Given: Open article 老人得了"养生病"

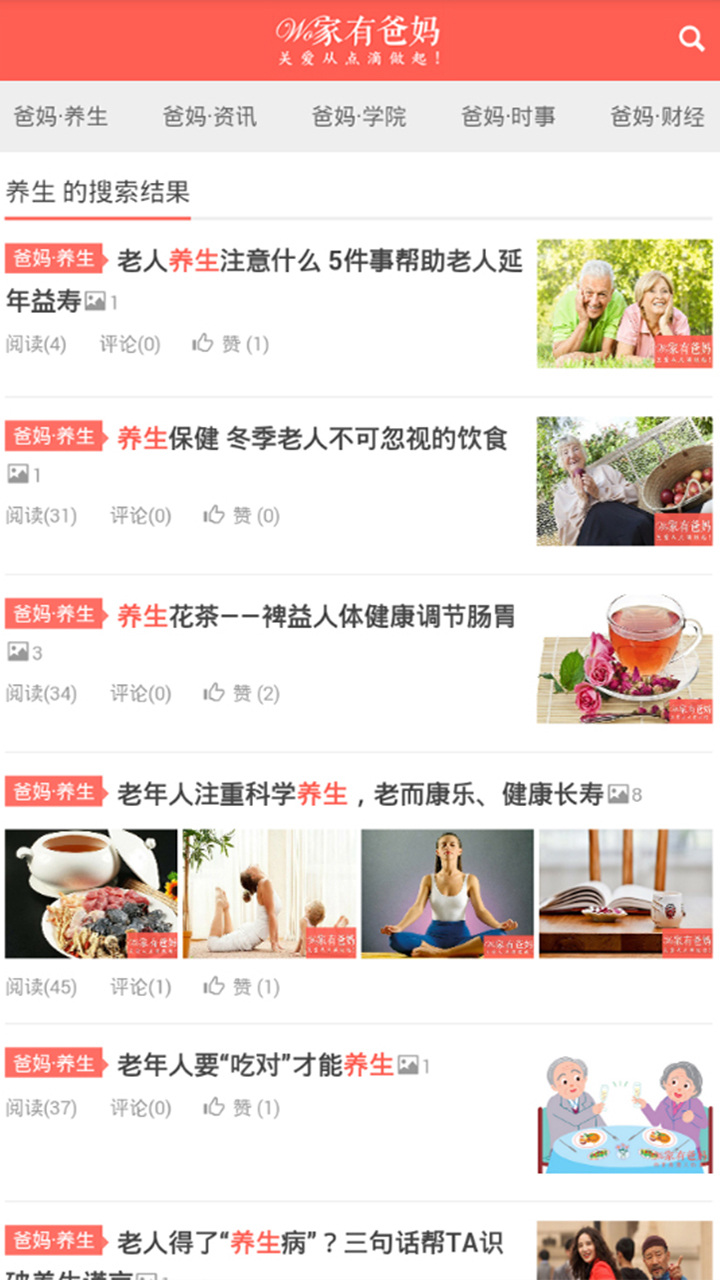Looking at the screenshot, I should point(310,1244).
